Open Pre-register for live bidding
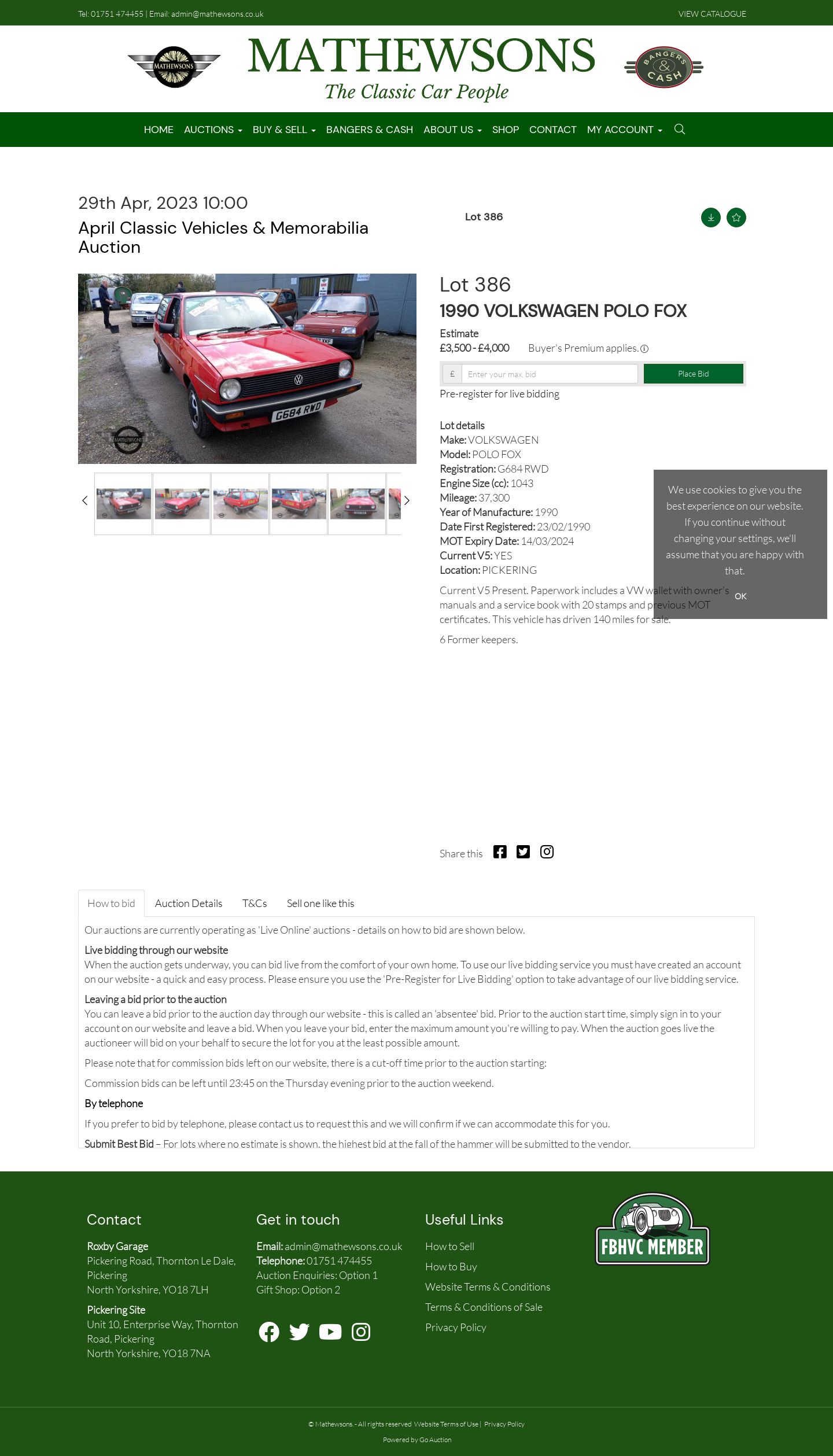 click(499, 393)
